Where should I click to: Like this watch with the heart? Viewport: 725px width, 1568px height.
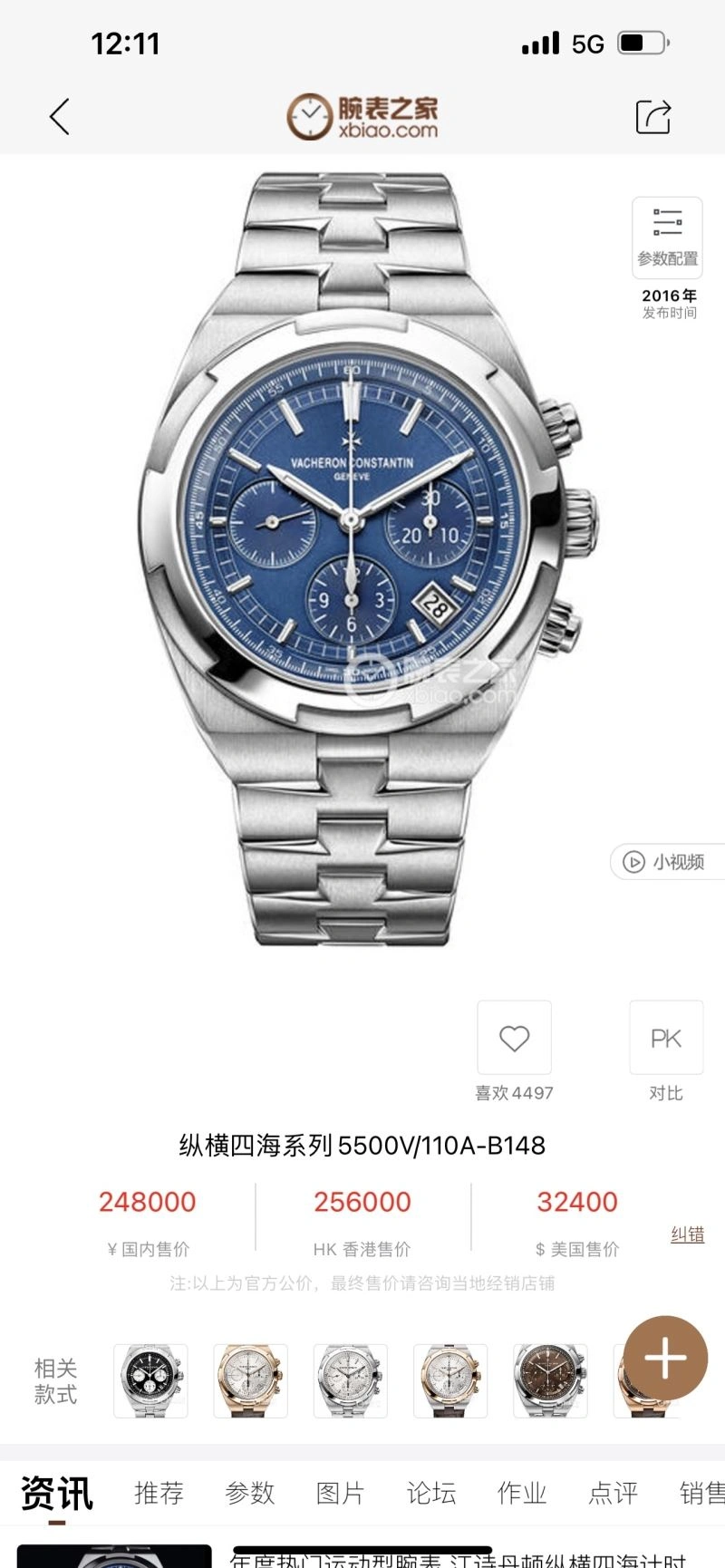[x=514, y=1039]
